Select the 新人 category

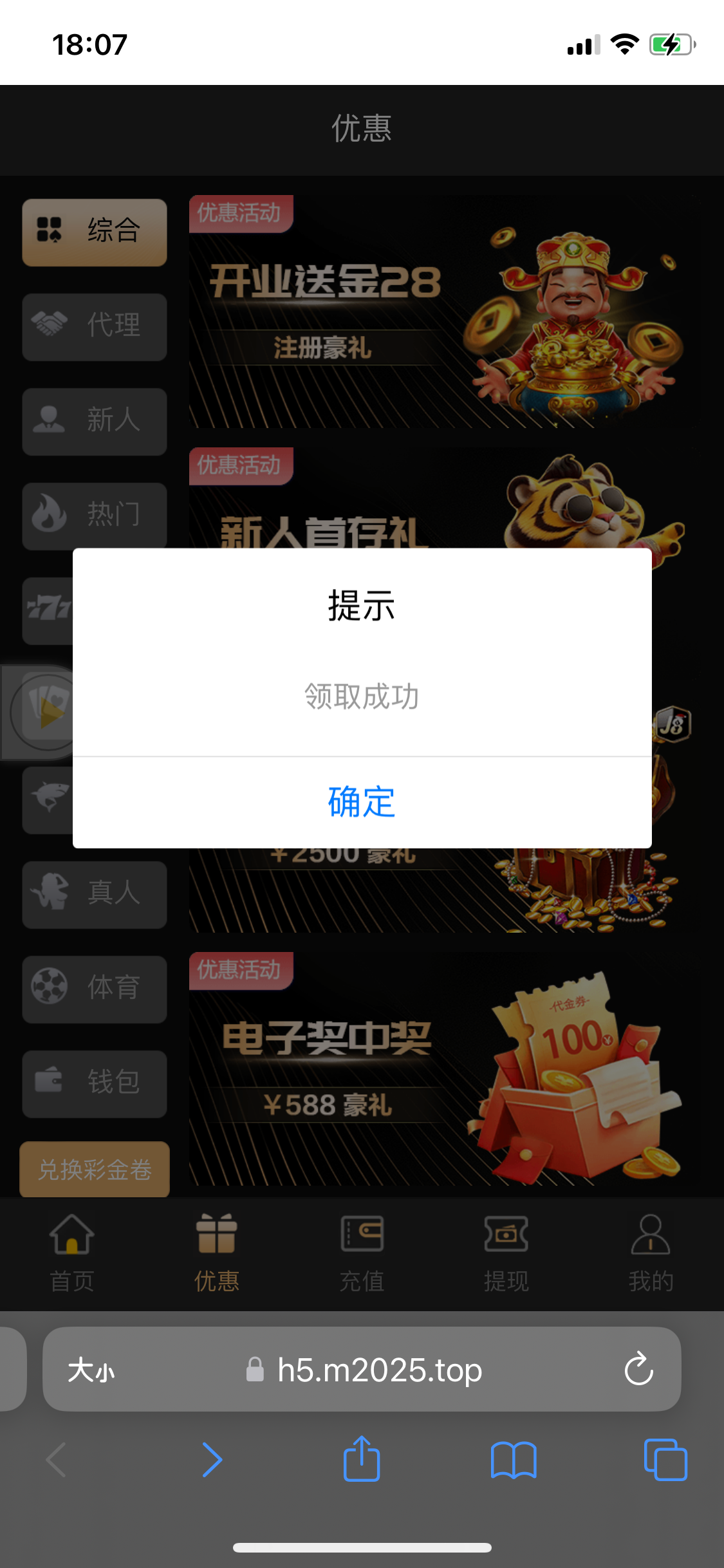[x=95, y=421]
